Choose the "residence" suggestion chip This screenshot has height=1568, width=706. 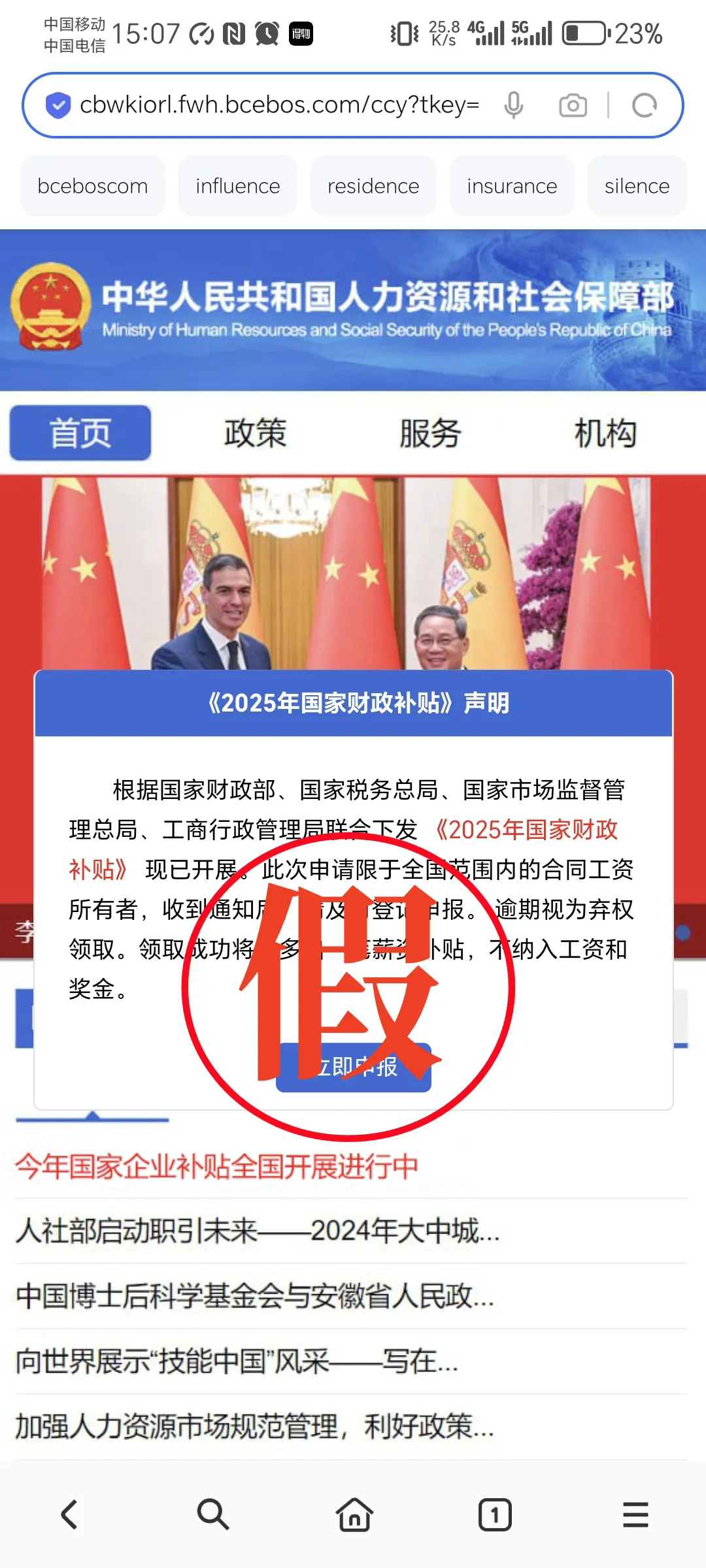tap(373, 186)
